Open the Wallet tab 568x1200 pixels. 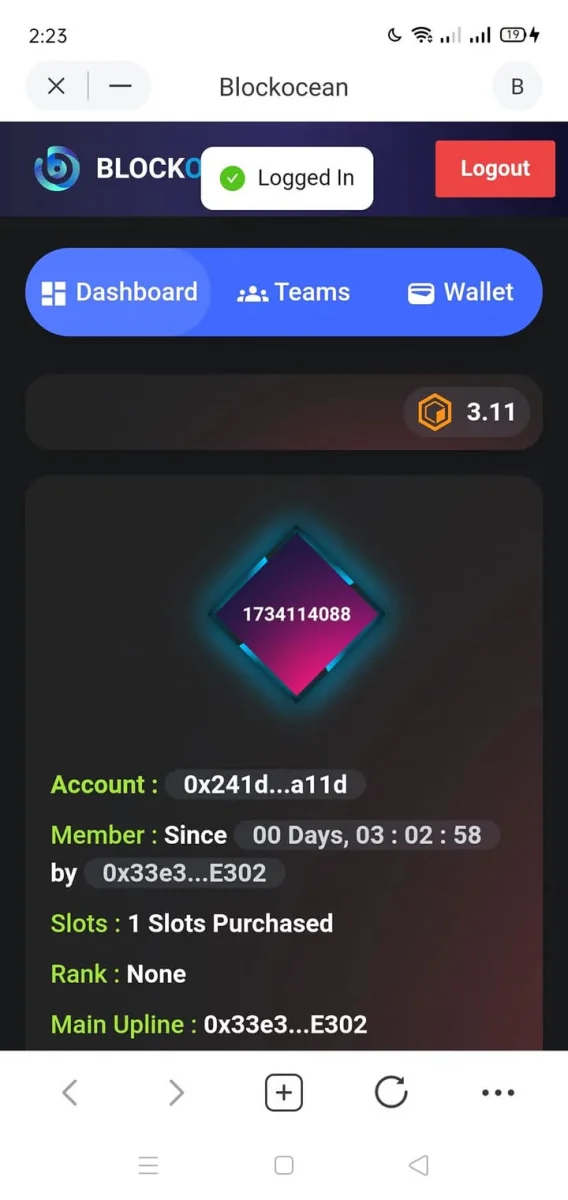[461, 292]
